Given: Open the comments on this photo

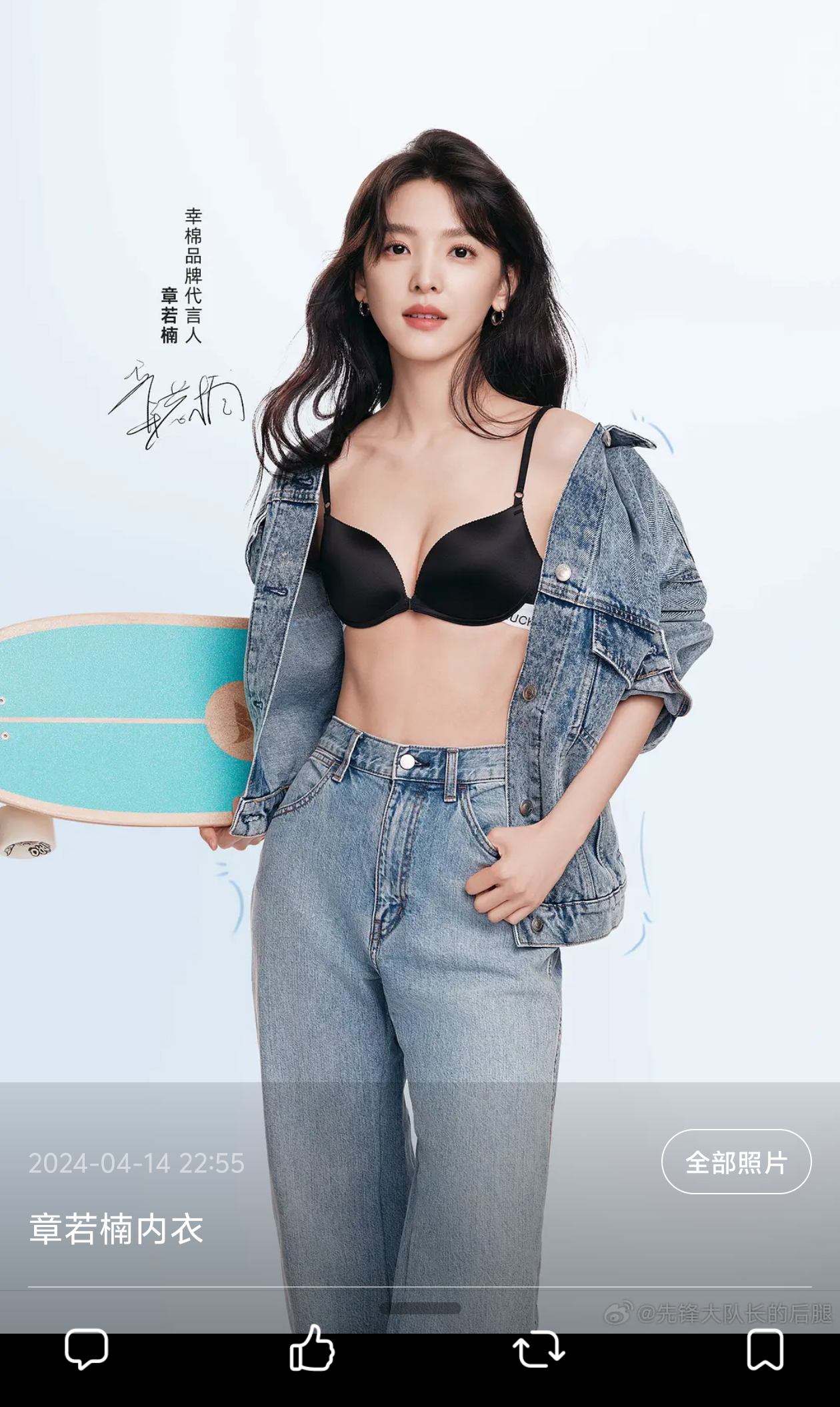Looking at the screenshot, I should [86, 1348].
